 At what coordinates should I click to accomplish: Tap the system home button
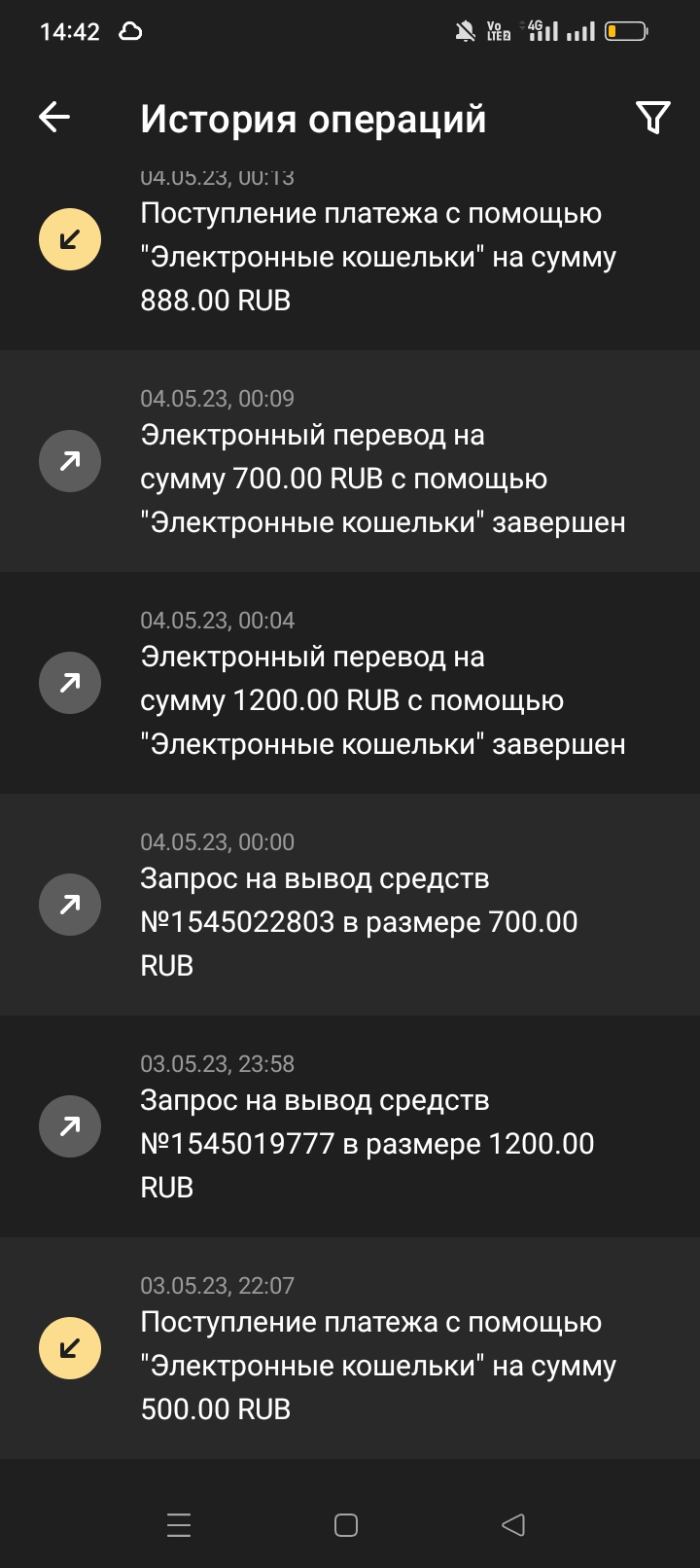click(x=346, y=1524)
